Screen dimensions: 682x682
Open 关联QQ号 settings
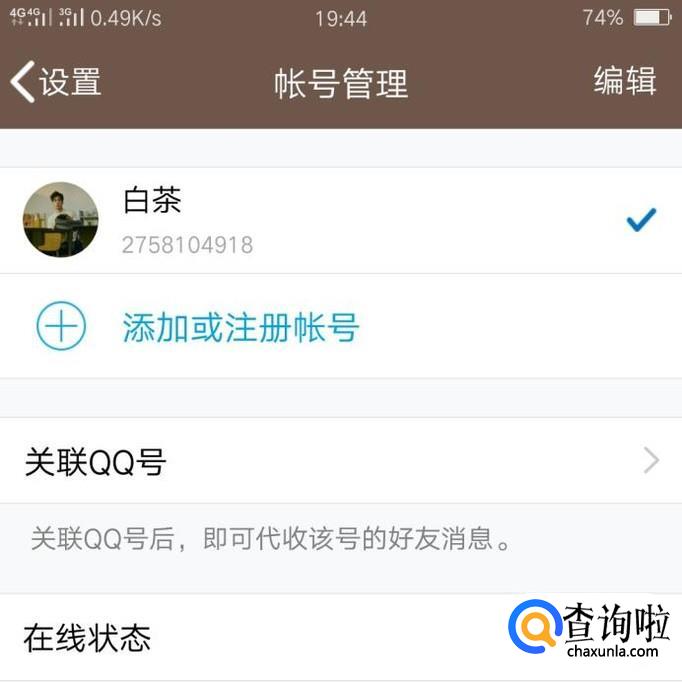click(x=340, y=461)
